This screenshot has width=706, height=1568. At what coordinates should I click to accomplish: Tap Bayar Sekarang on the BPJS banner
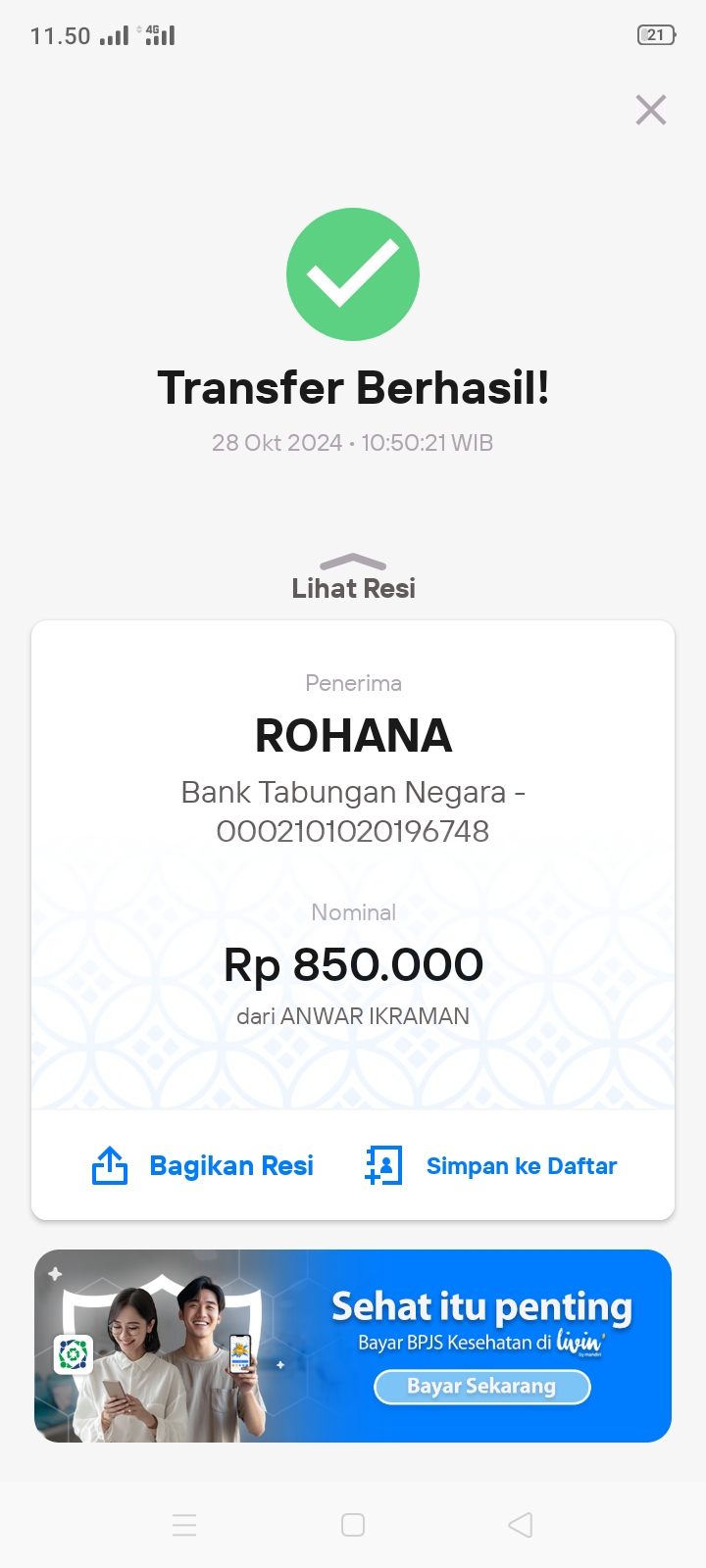point(481,1387)
